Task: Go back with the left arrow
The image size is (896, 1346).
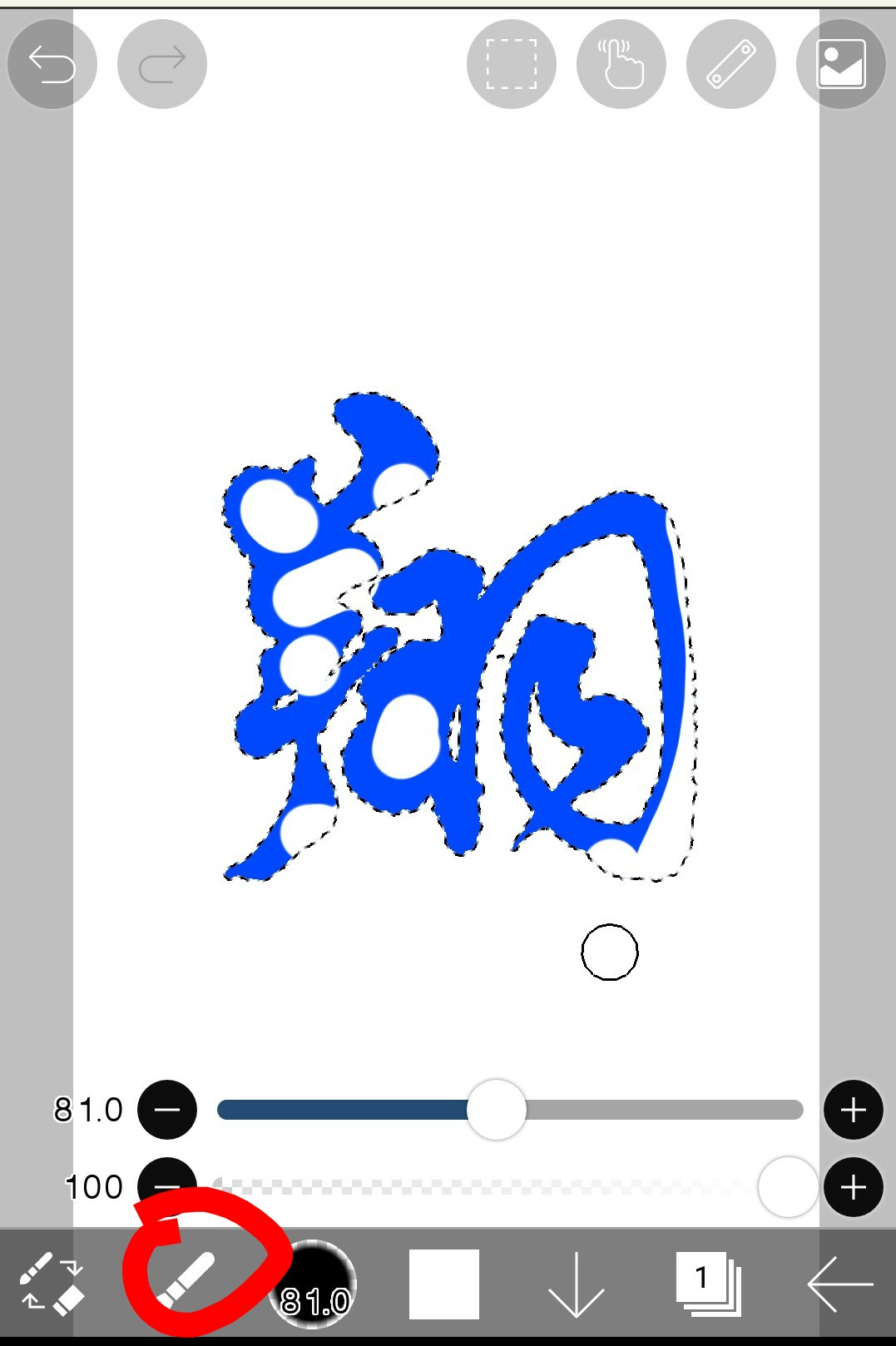Action: [840, 1284]
